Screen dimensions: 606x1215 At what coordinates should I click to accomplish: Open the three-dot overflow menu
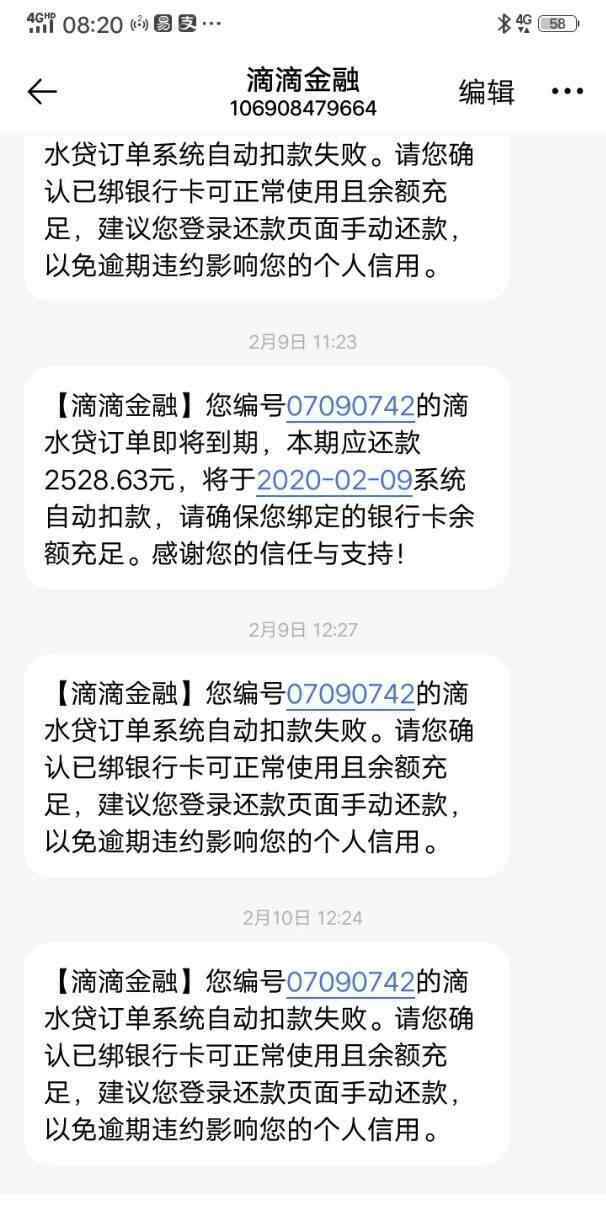[x=567, y=92]
